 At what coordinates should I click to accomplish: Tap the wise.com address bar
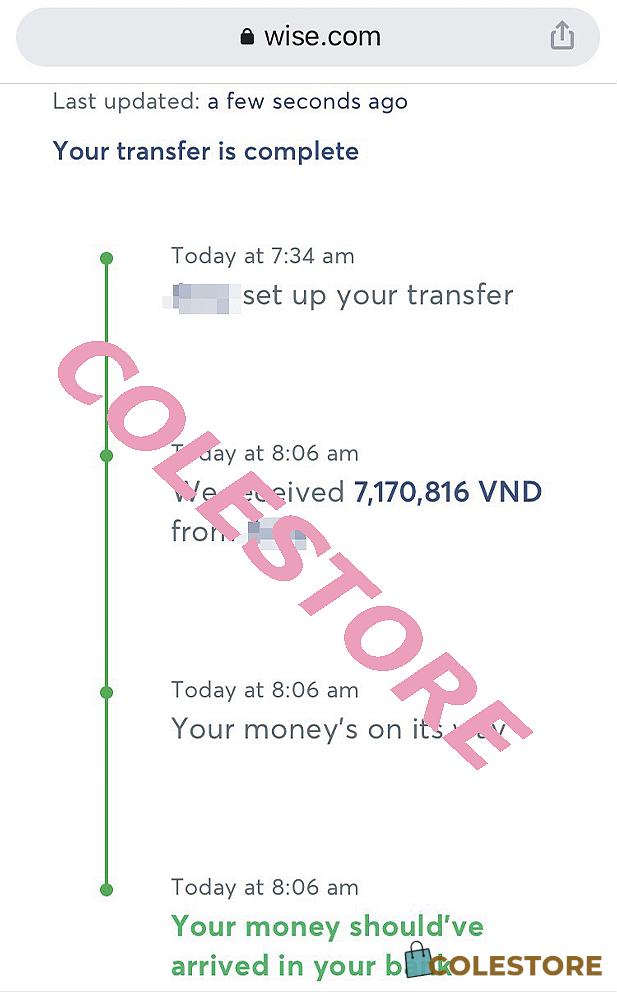pos(308,37)
